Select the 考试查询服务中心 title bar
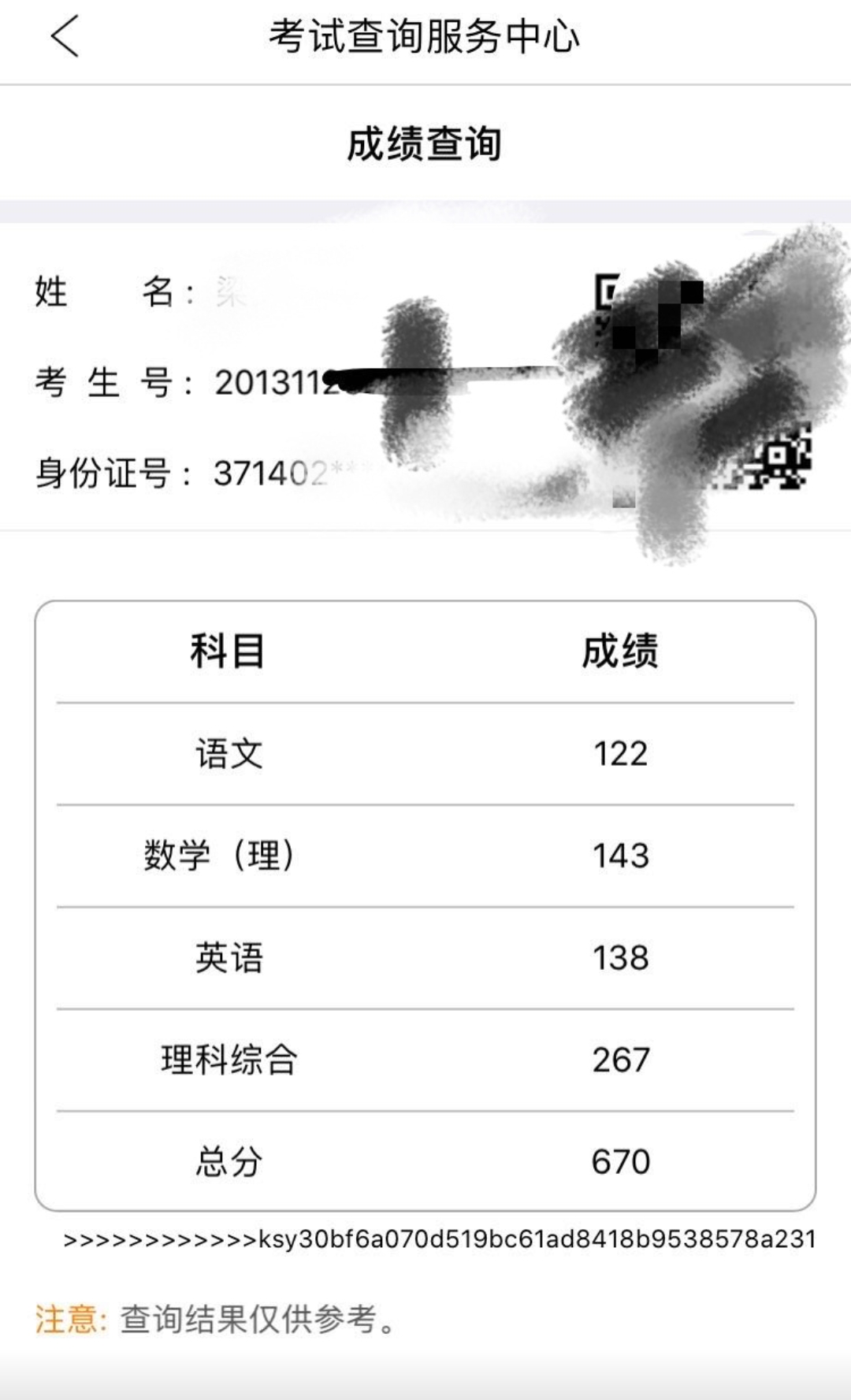Screen dimensions: 851x1400 pyautogui.click(x=425, y=35)
